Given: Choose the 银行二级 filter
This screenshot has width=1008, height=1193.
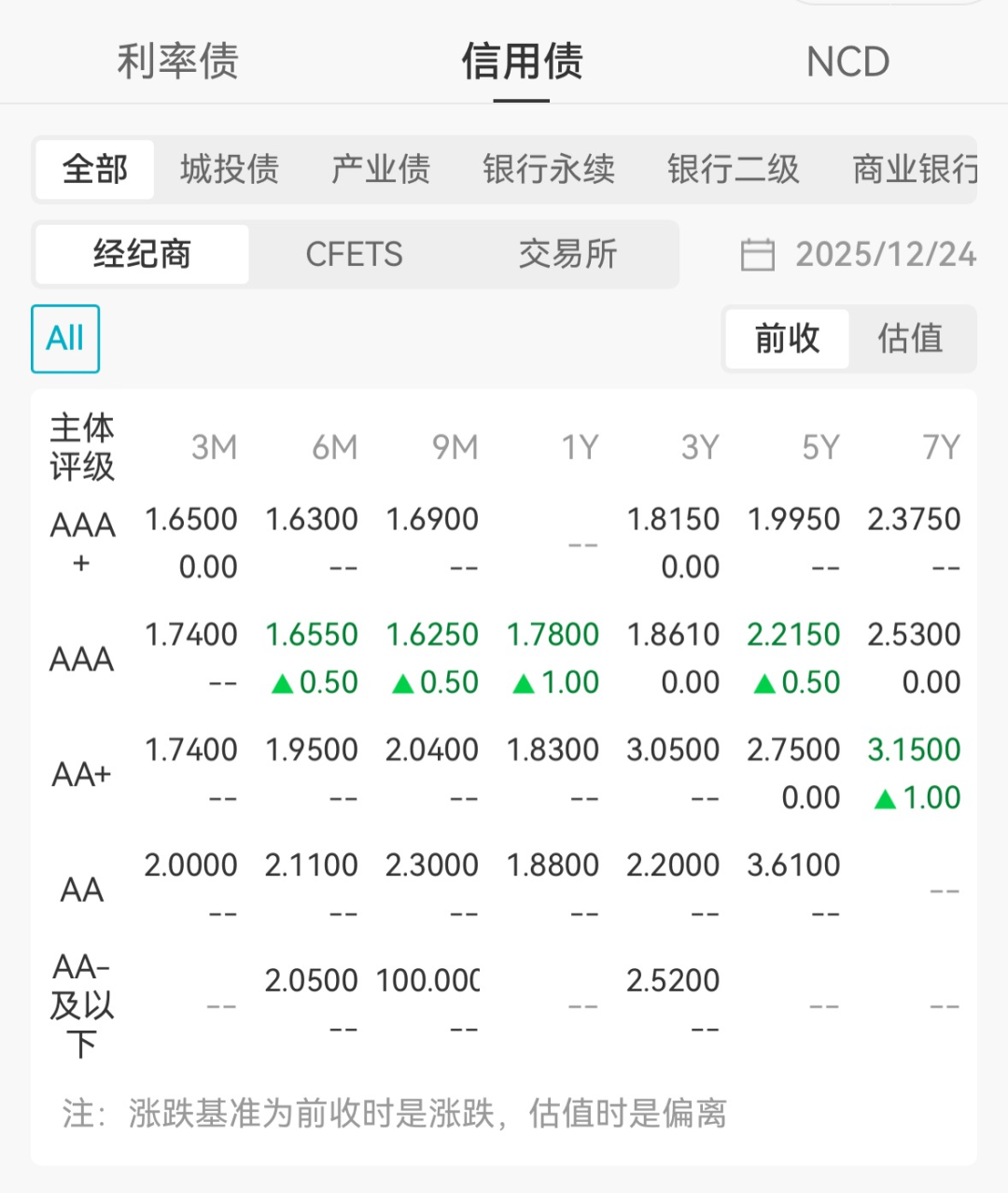Looking at the screenshot, I should tap(734, 169).
